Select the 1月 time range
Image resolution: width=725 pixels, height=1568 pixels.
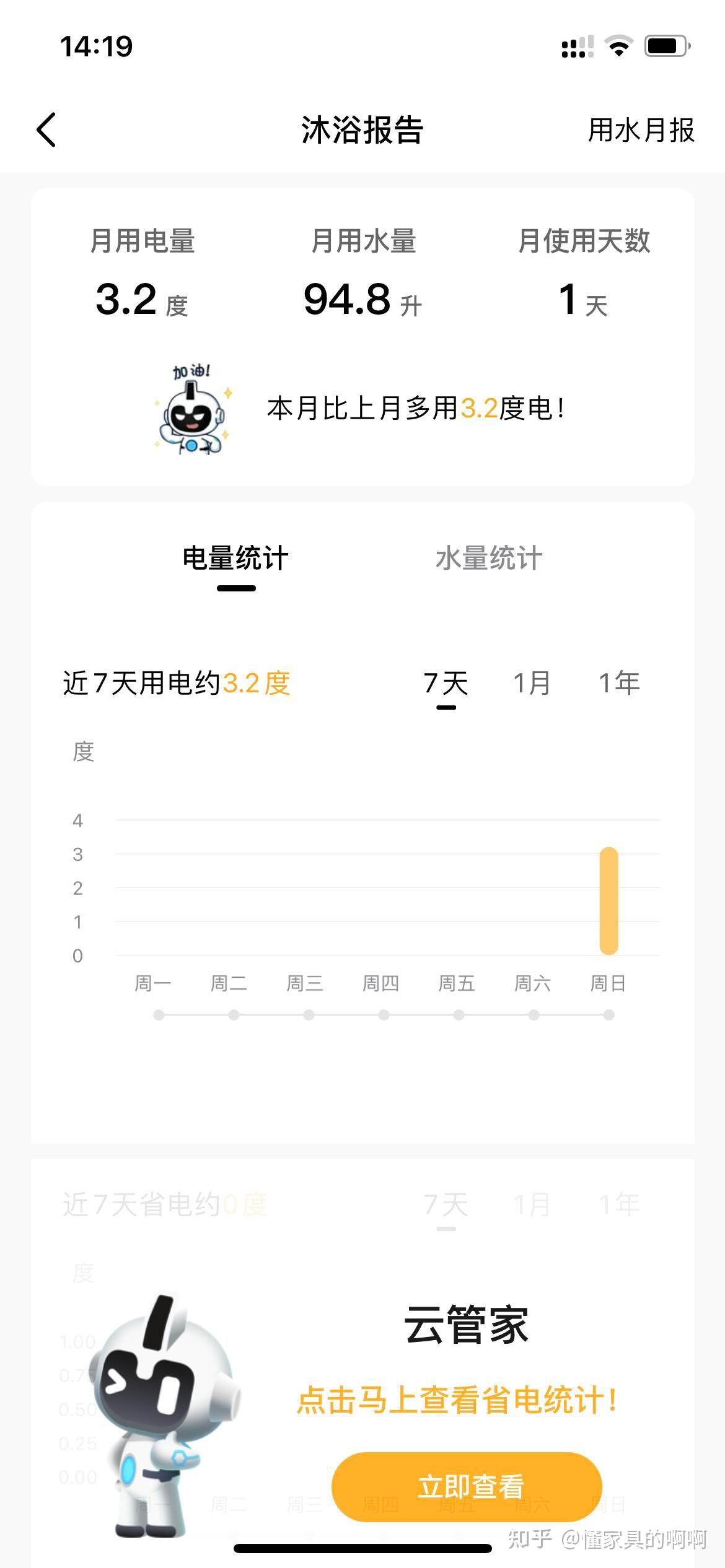tap(532, 683)
